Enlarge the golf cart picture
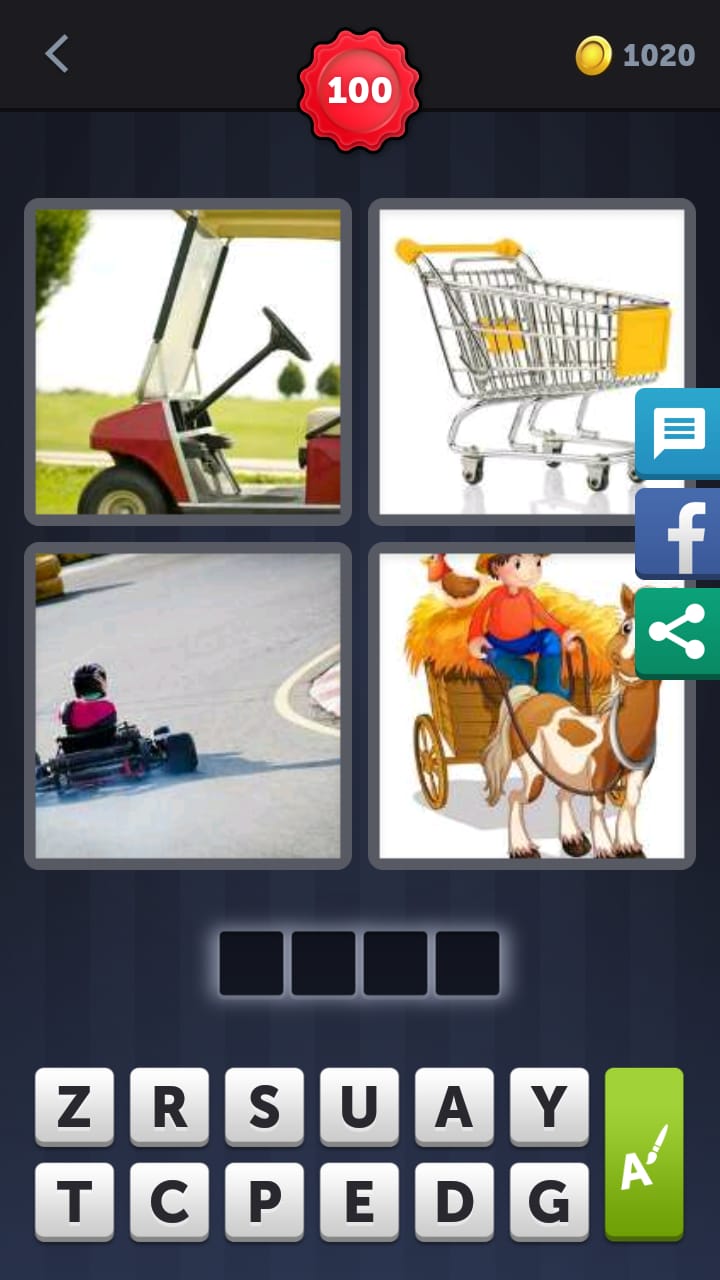720x1280 pixels. (188, 361)
